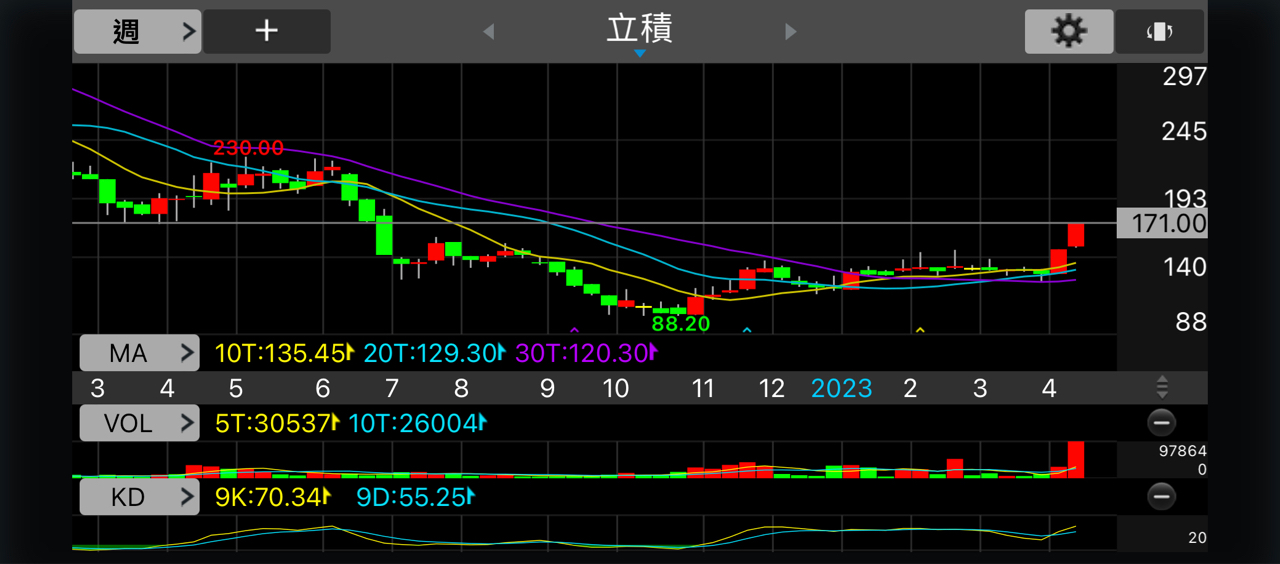Tap the panel resize arrows
This screenshot has width=1280, height=564.
click(1161, 387)
